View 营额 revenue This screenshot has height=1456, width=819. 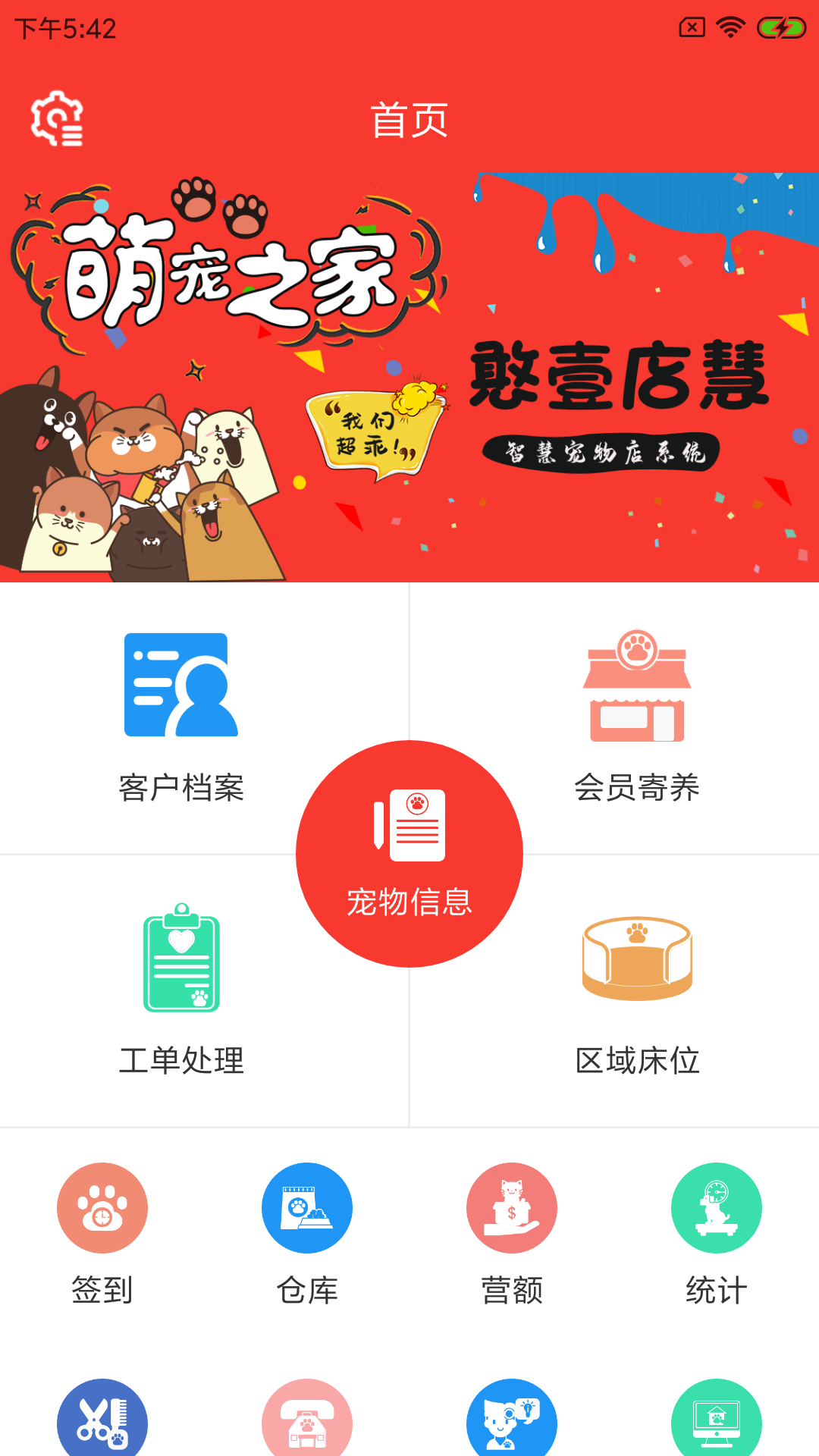[512, 1208]
